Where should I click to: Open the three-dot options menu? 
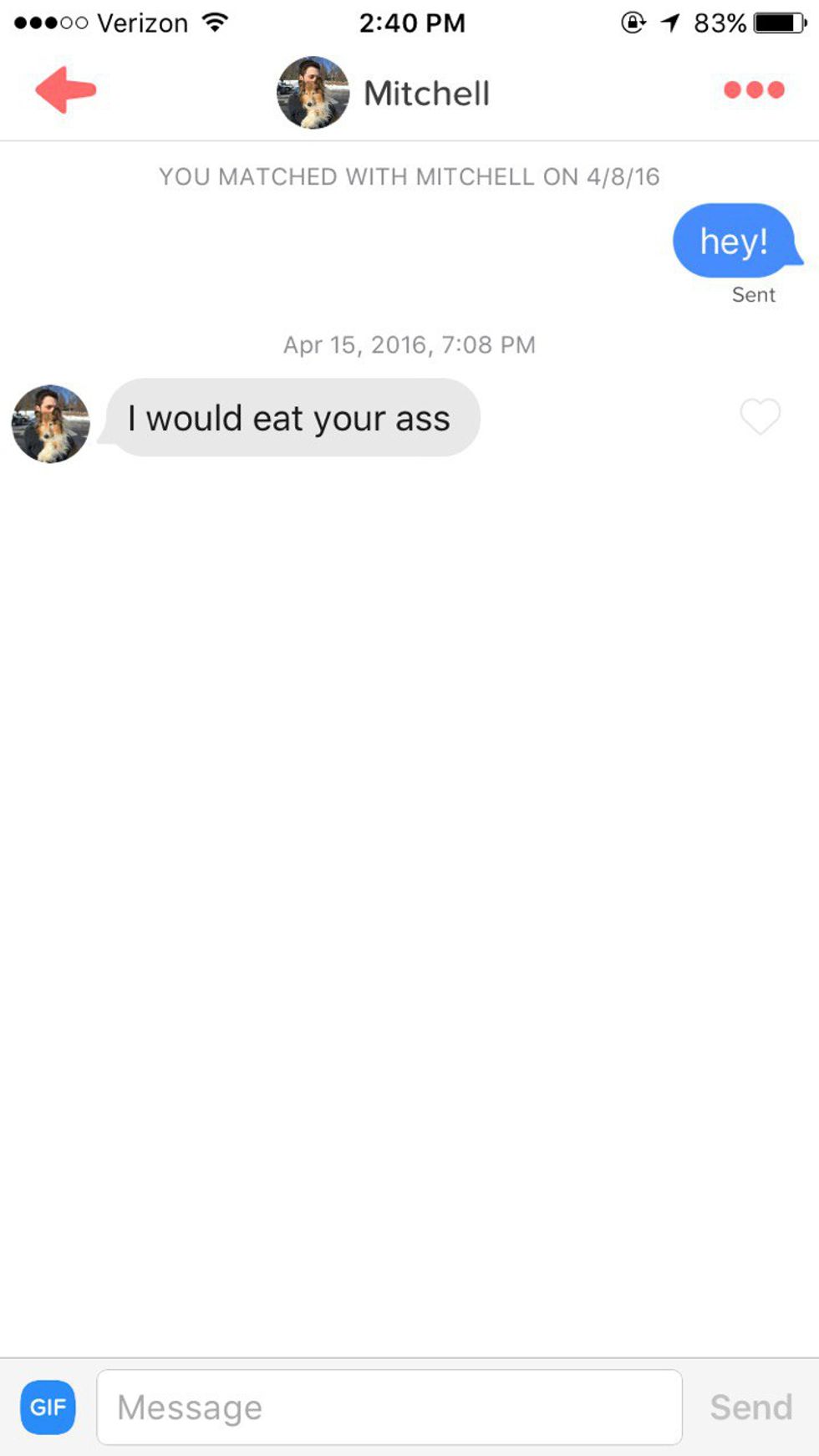pyautogui.click(x=754, y=90)
